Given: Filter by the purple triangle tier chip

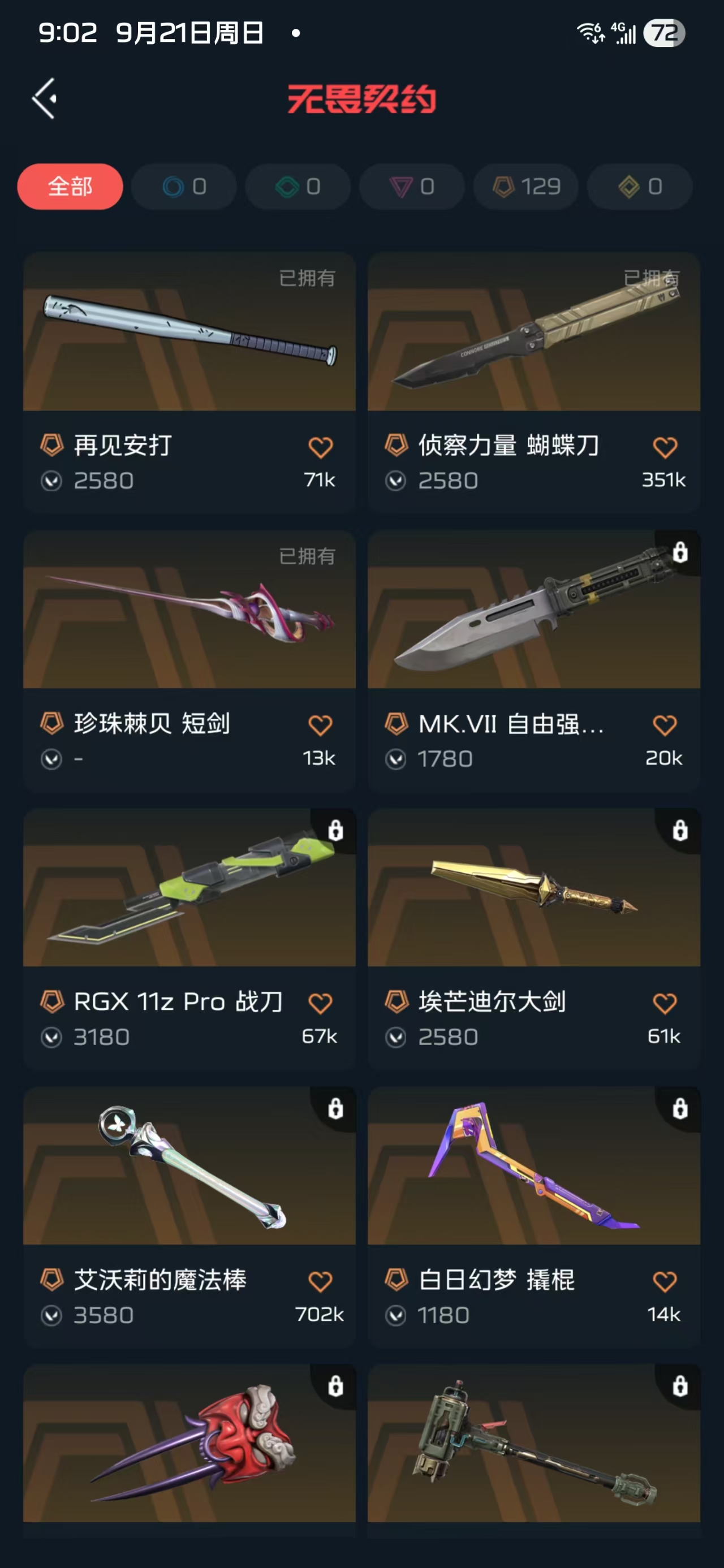Looking at the screenshot, I should tap(412, 186).
